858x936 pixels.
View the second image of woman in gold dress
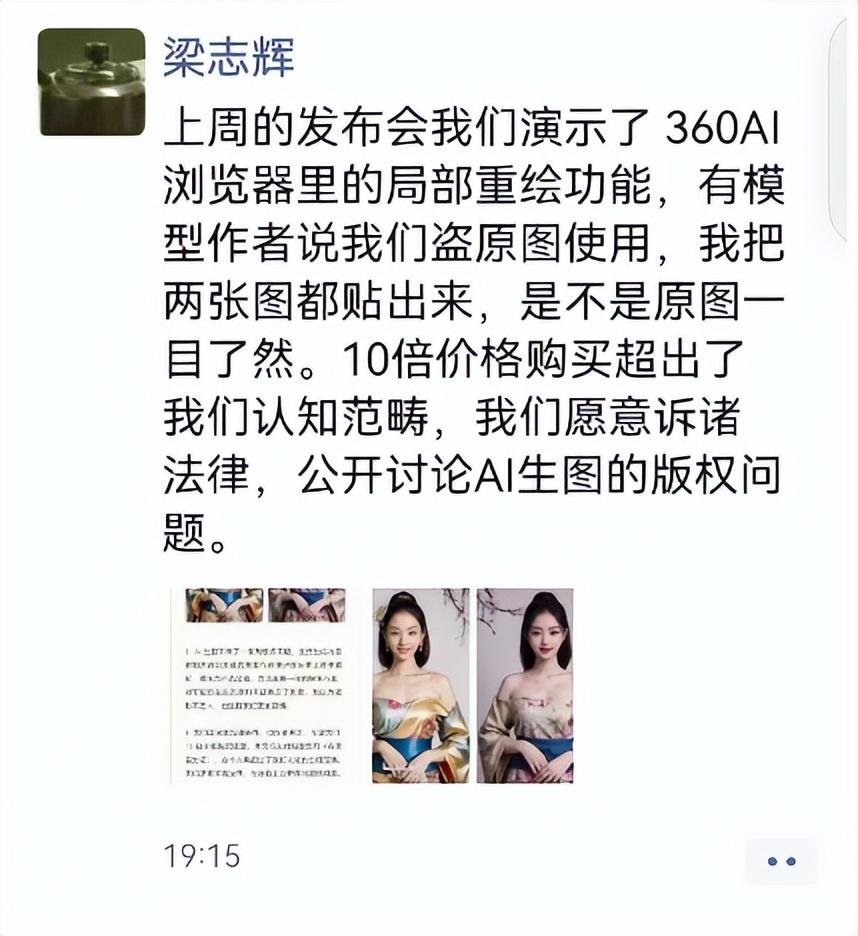pos(420,685)
